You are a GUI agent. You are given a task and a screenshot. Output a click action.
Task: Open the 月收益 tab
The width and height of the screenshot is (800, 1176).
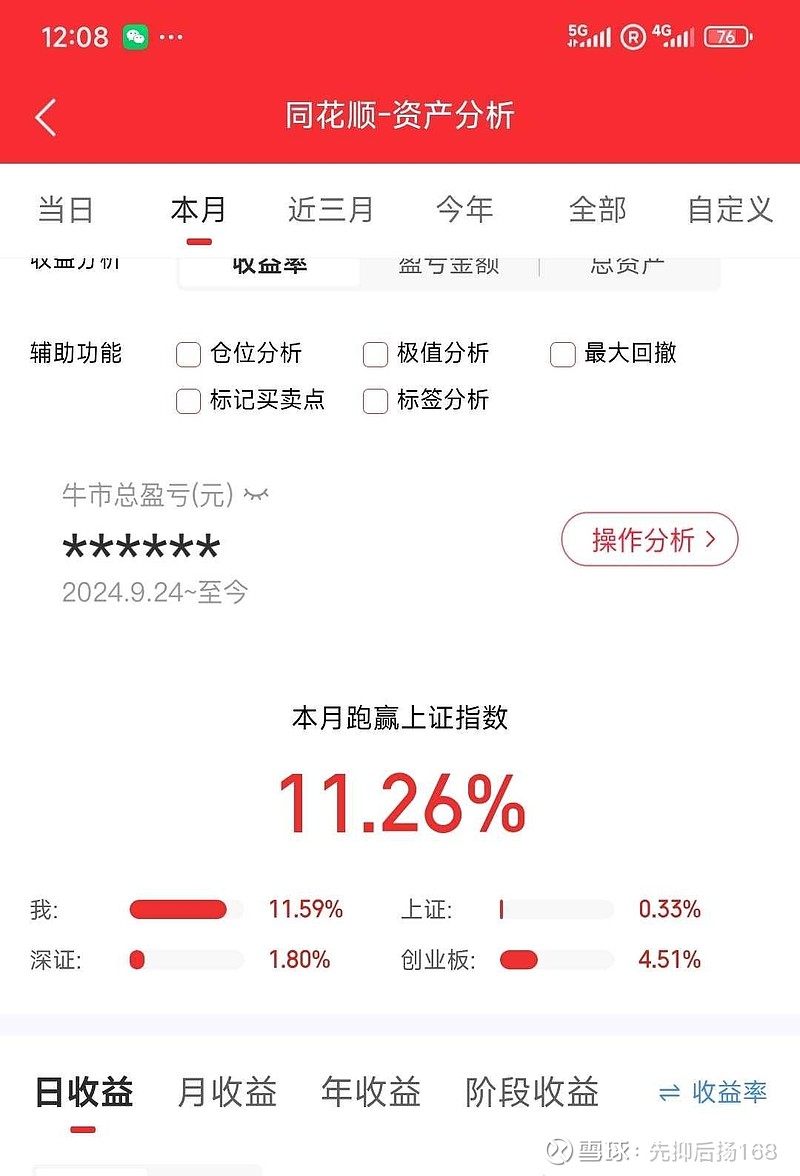tap(227, 1093)
